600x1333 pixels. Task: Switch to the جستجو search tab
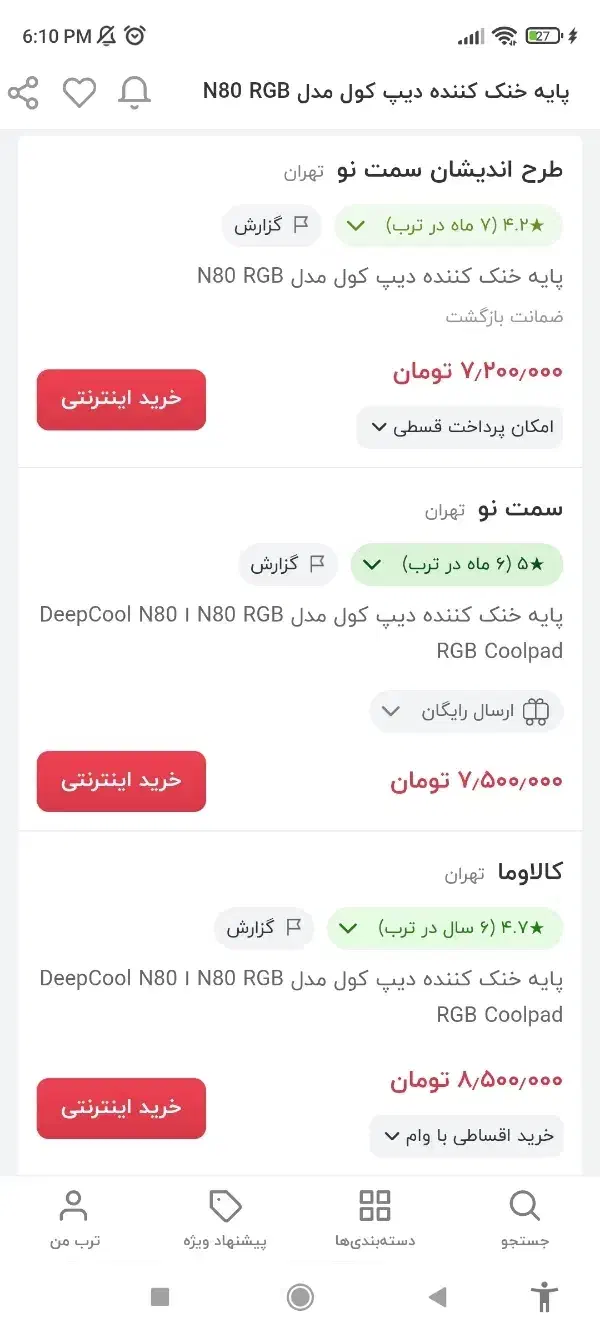[524, 1219]
